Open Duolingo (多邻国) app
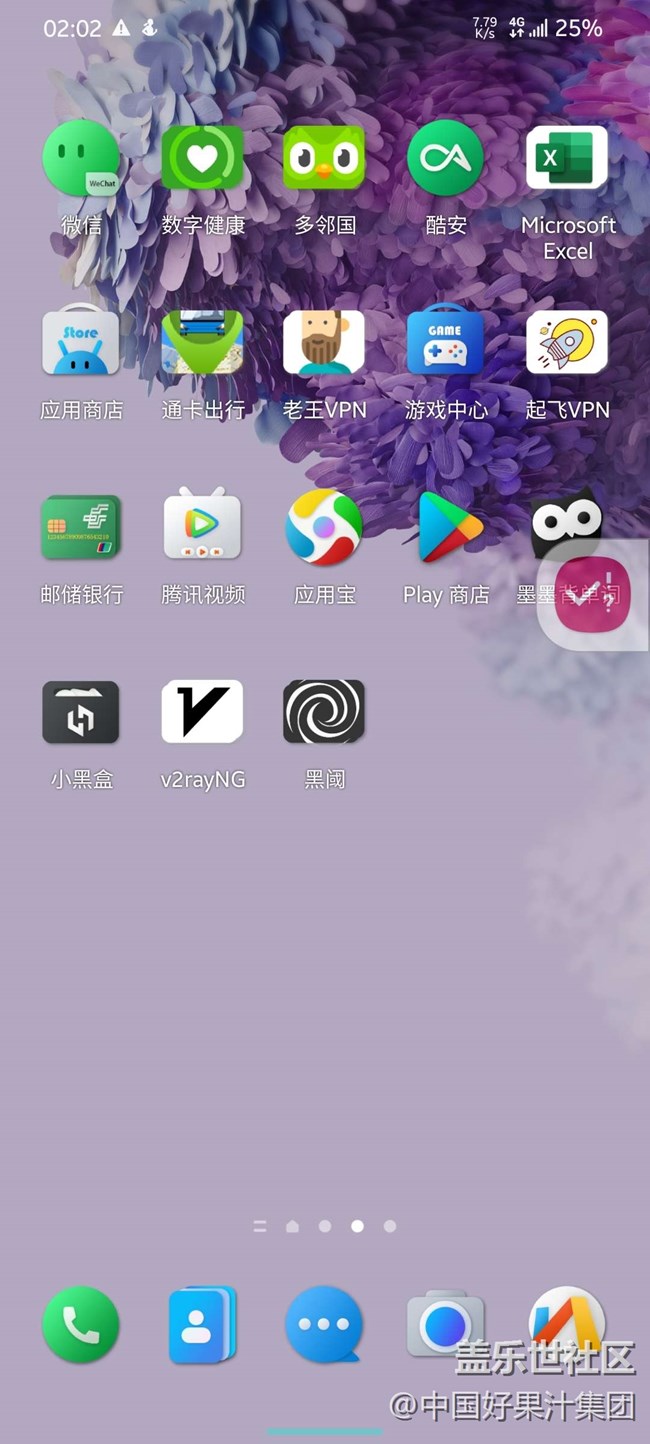The image size is (650, 1444). tap(324, 159)
